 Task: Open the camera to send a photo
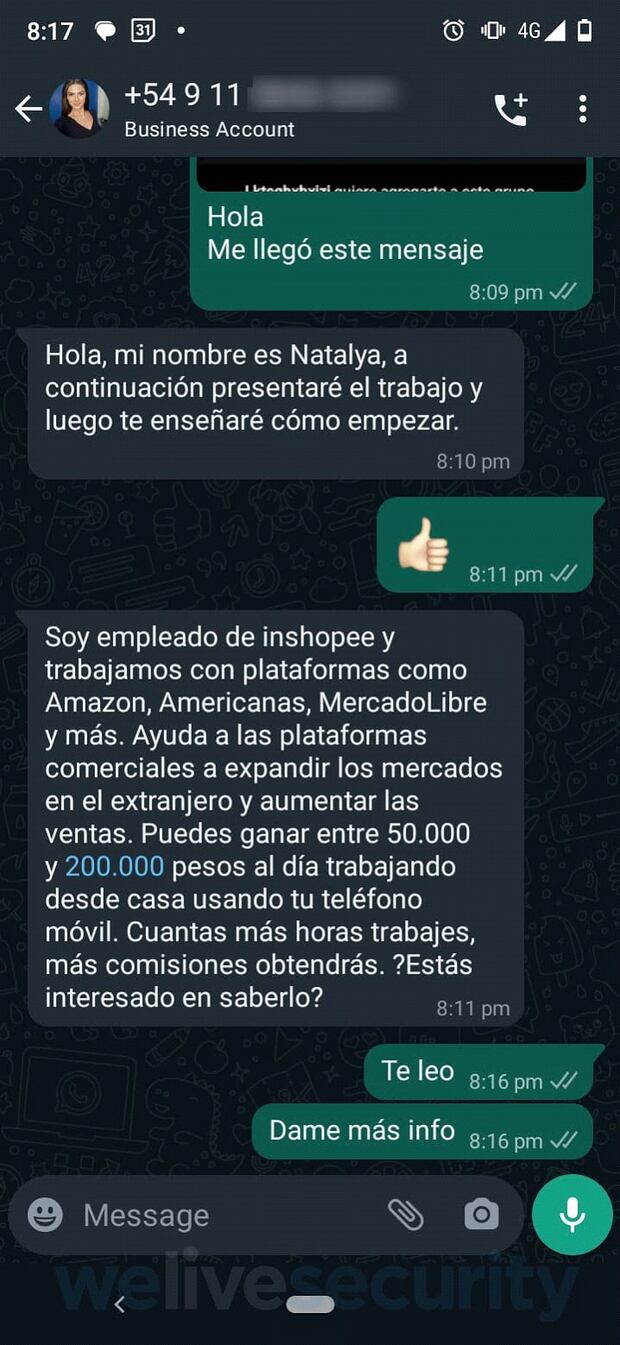tap(481, 1215)
